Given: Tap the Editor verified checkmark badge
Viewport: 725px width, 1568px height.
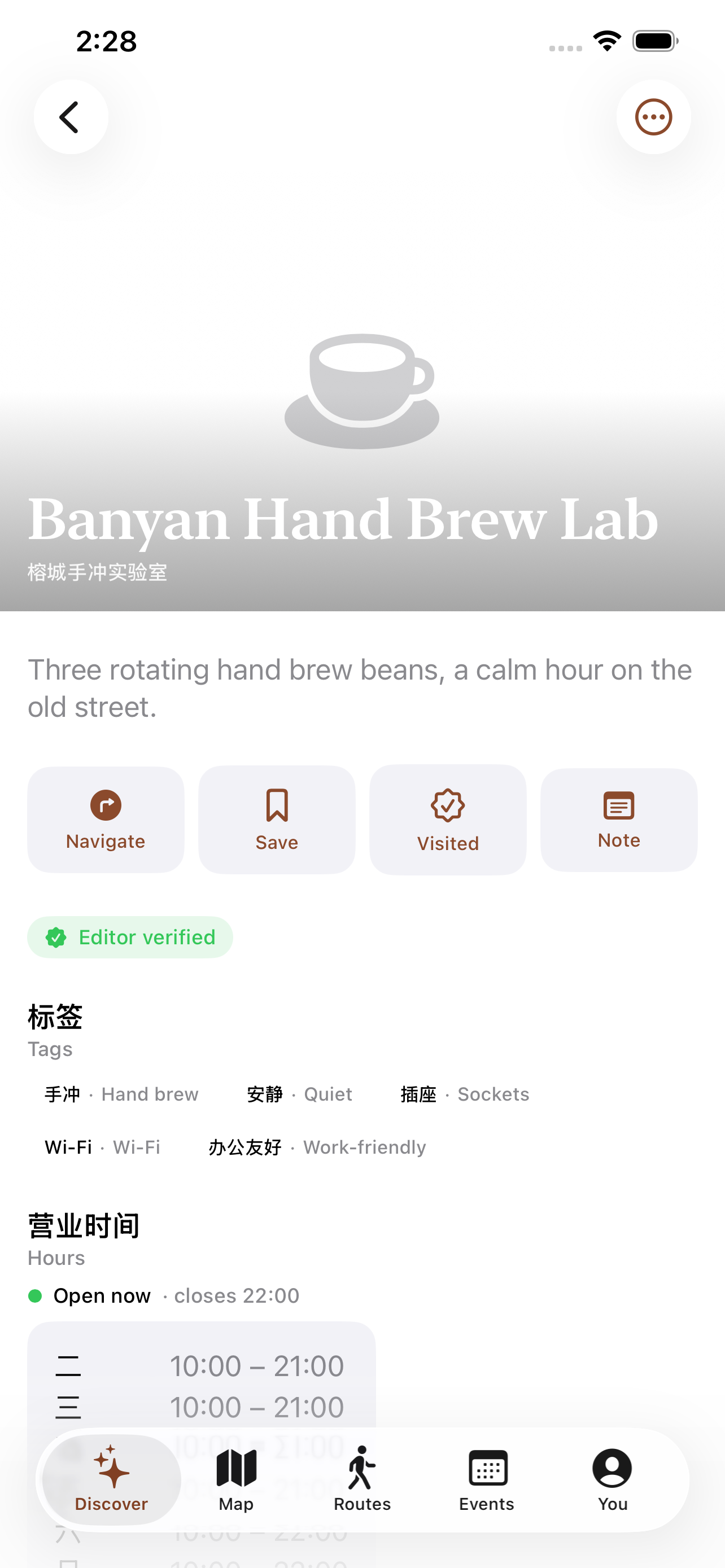Looking at the screenshot, I should coord(56,938).
